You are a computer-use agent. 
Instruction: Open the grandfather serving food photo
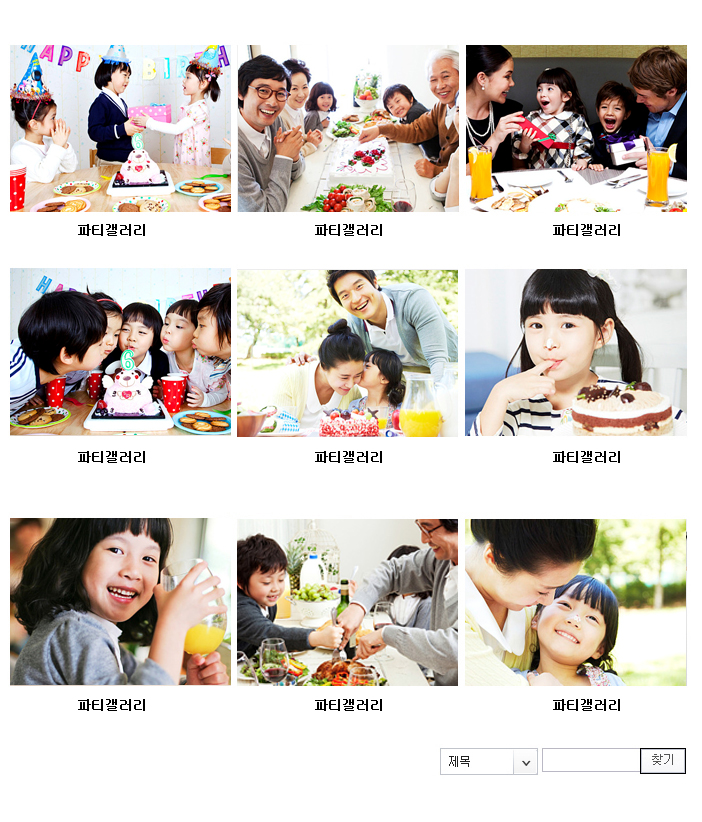click(348, 601)
